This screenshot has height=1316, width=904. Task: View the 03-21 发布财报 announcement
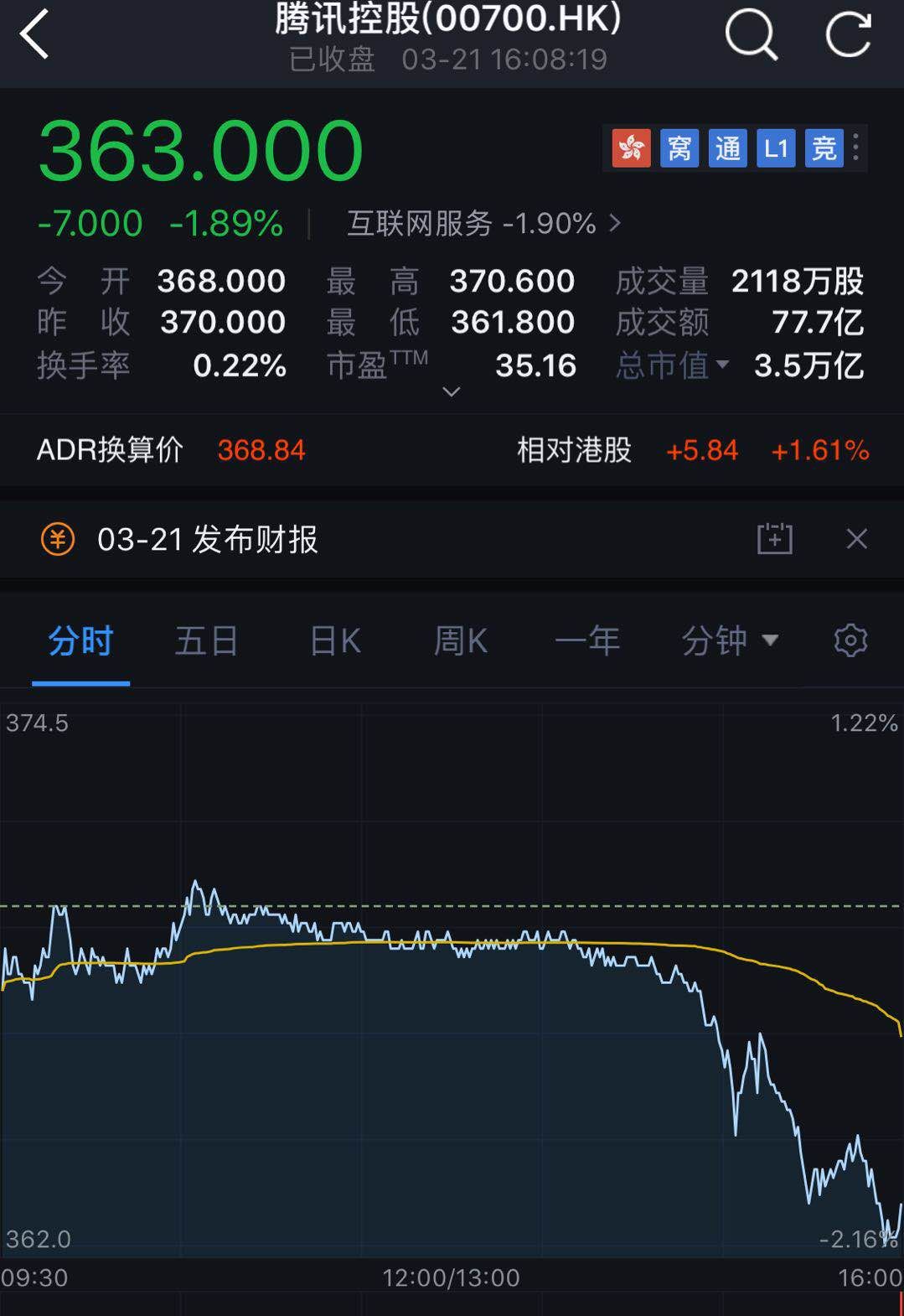(209, 539)
